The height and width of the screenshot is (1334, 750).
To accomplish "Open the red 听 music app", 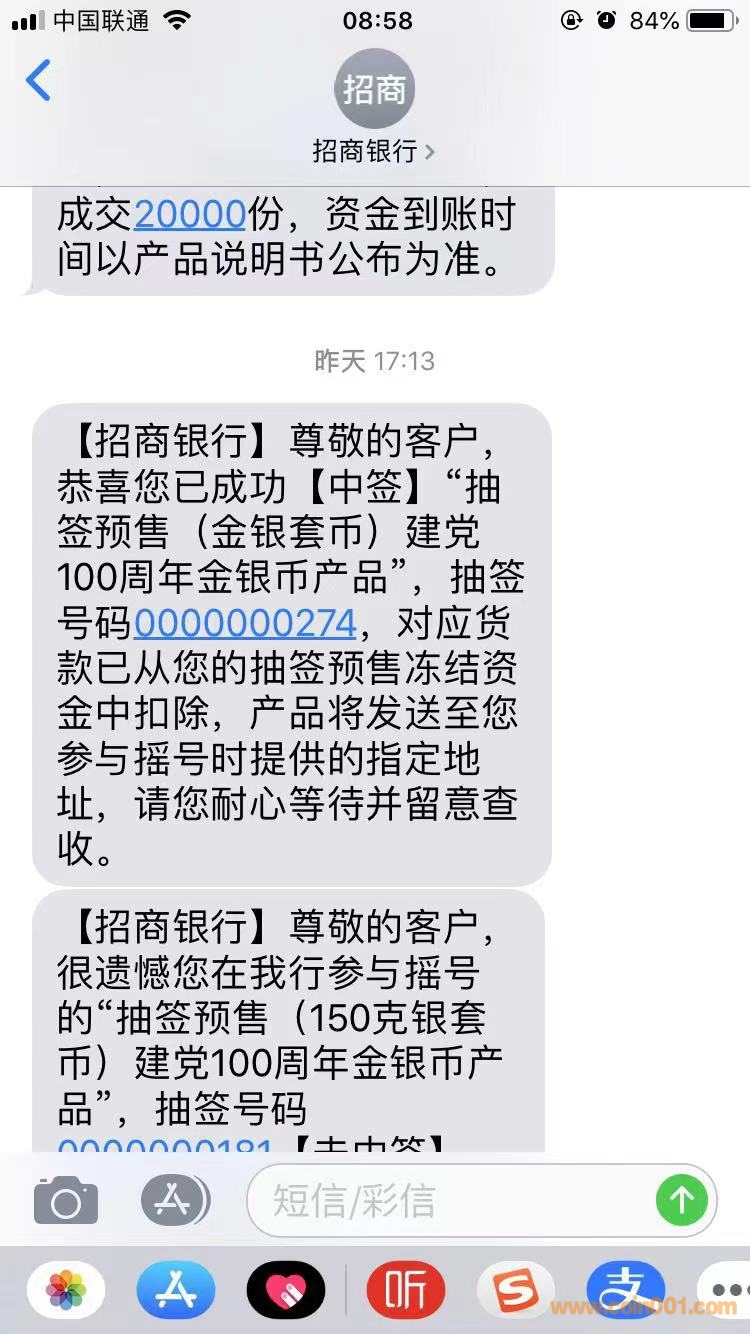I will tap(405, 1292).
